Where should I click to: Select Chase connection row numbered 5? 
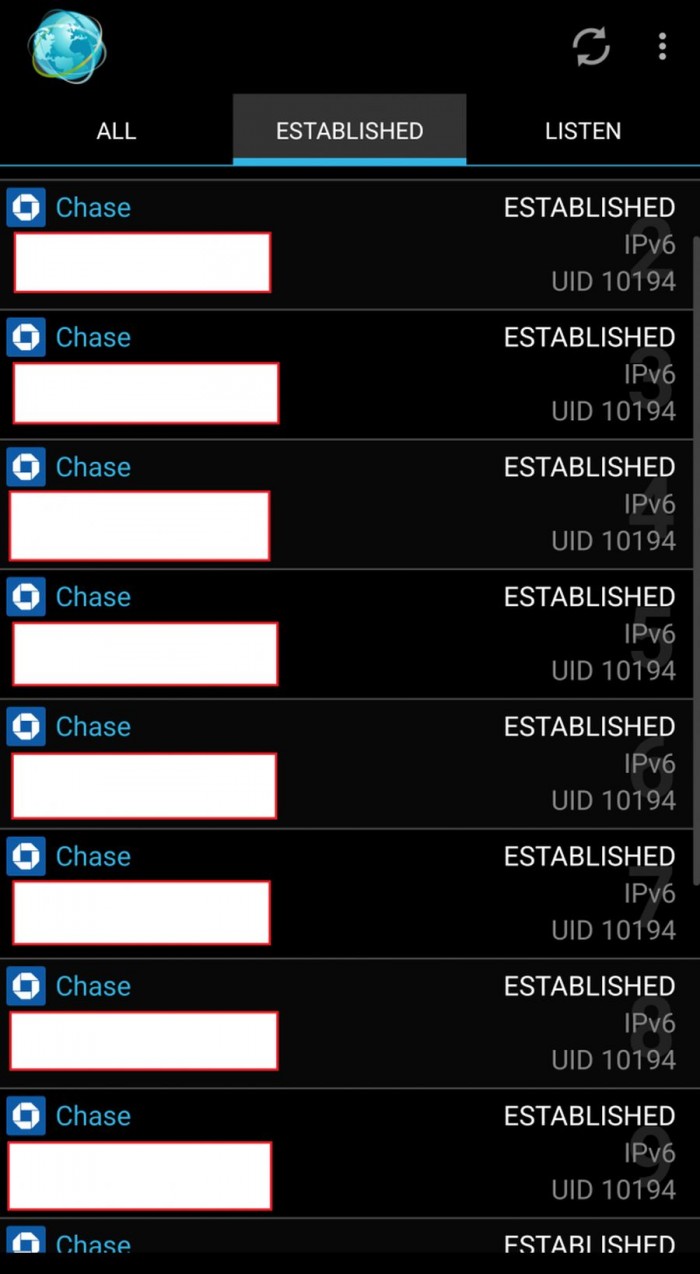coord(400,635)
